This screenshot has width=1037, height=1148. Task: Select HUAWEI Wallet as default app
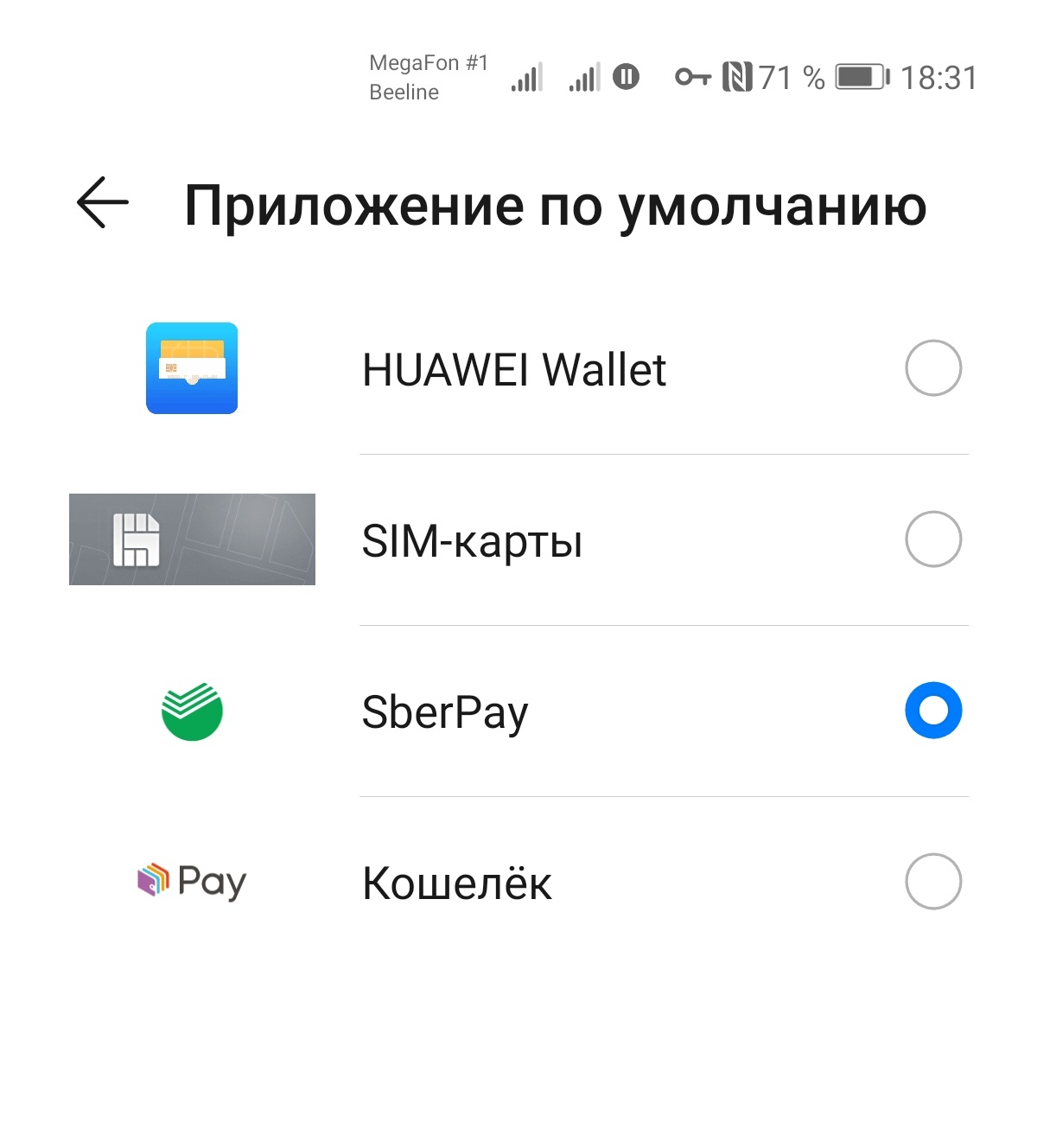(x=932, y=368)
